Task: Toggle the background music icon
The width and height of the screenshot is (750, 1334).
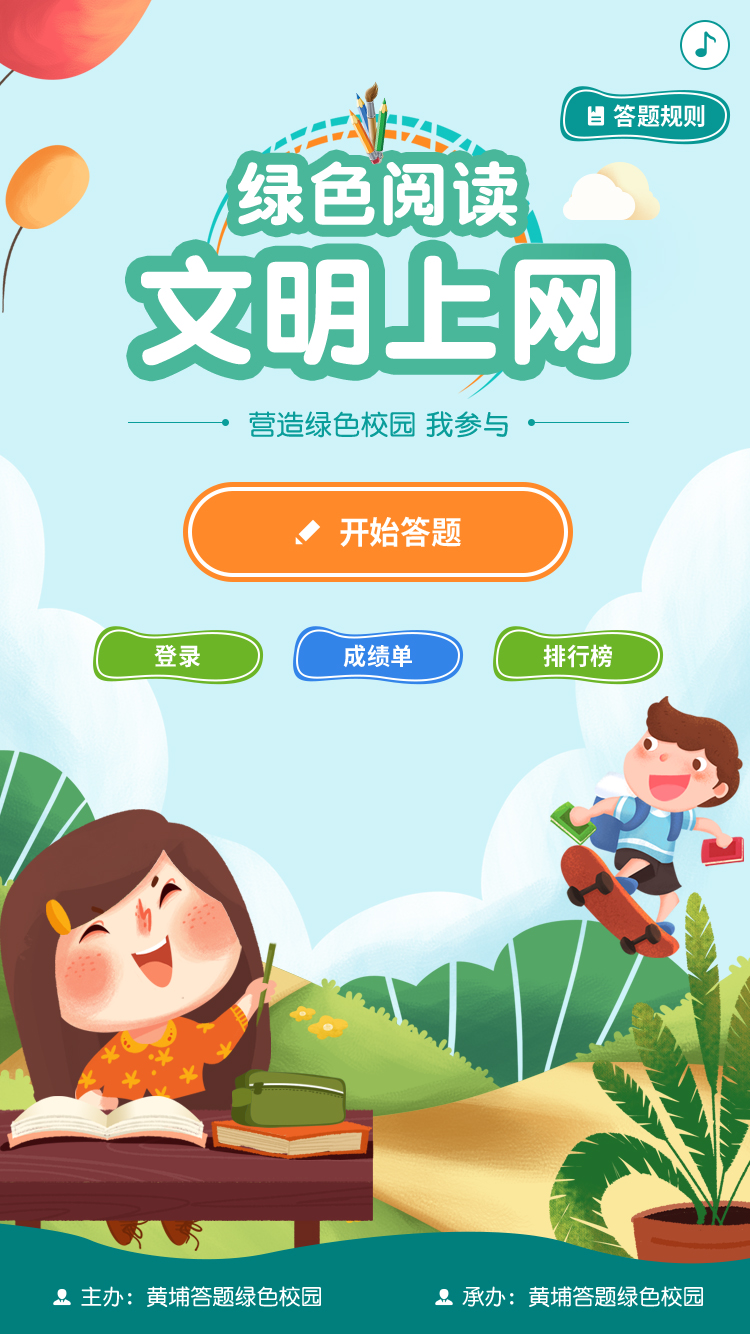Action: [705, 45]
